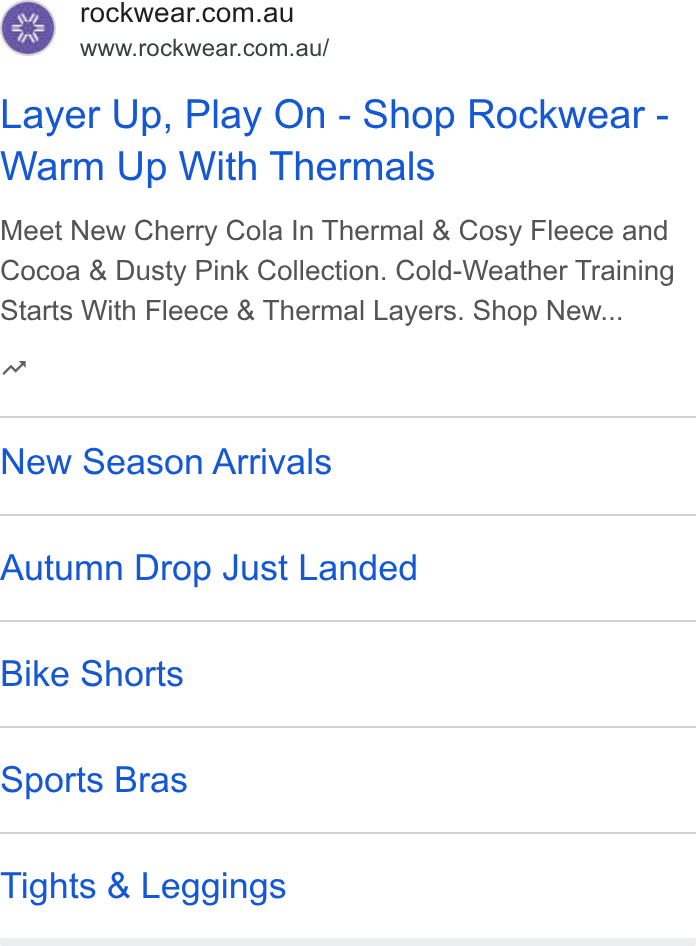Open the Layer Up, Play On headline link
This screenshot has height=946, width=696.
tap(335, 140)
